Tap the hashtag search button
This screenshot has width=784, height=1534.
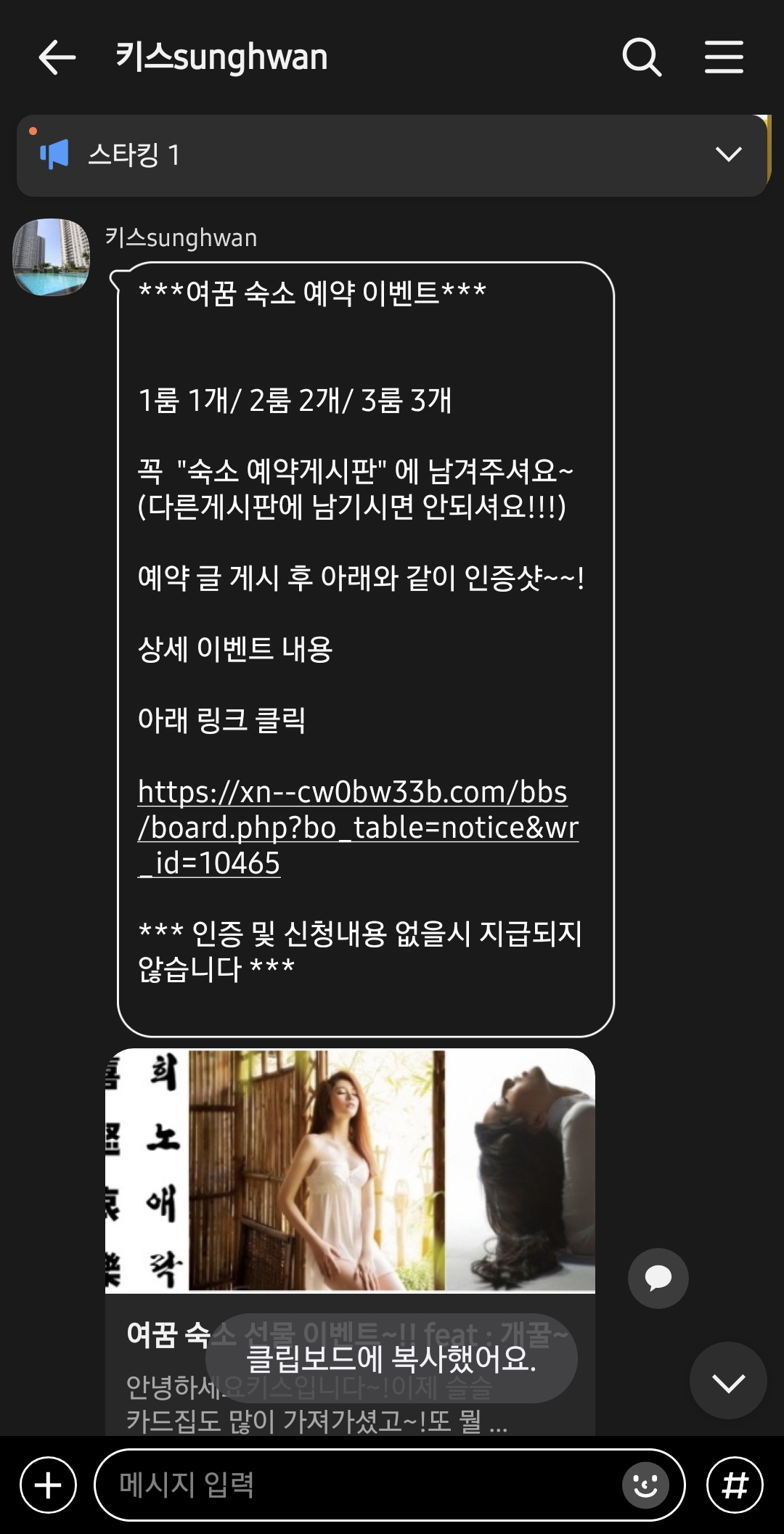[735, 1485]
